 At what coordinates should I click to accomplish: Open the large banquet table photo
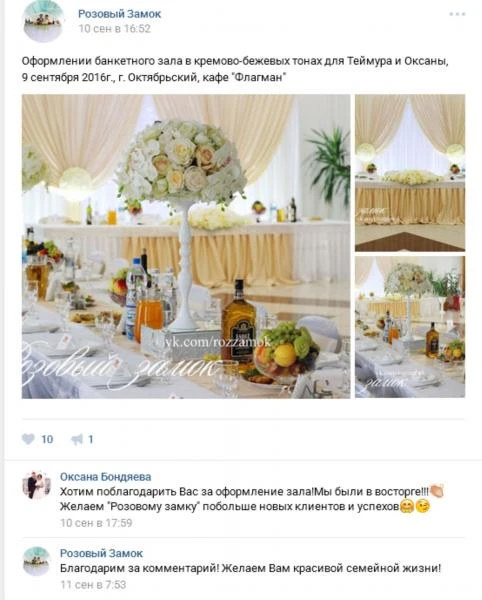186,246
